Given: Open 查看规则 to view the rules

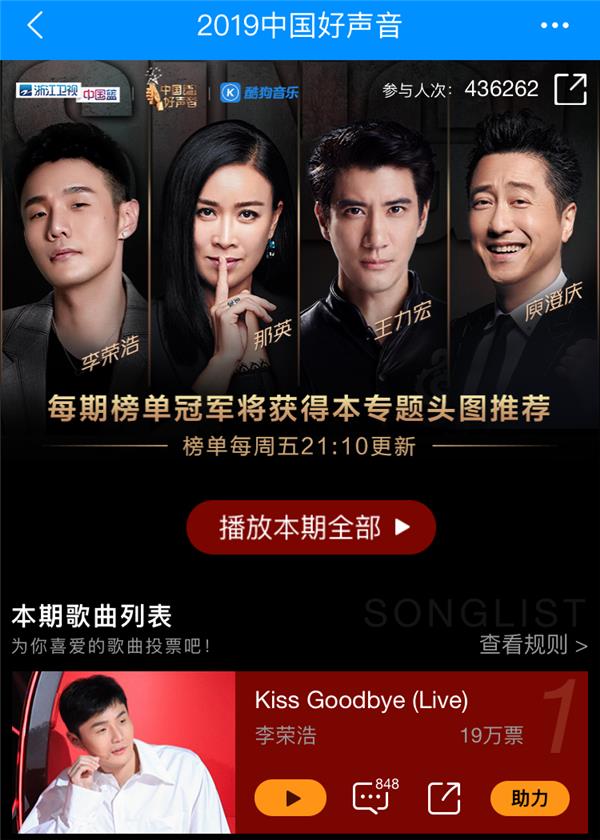Looking at the screenshot, I should click(x=533, y=644).
